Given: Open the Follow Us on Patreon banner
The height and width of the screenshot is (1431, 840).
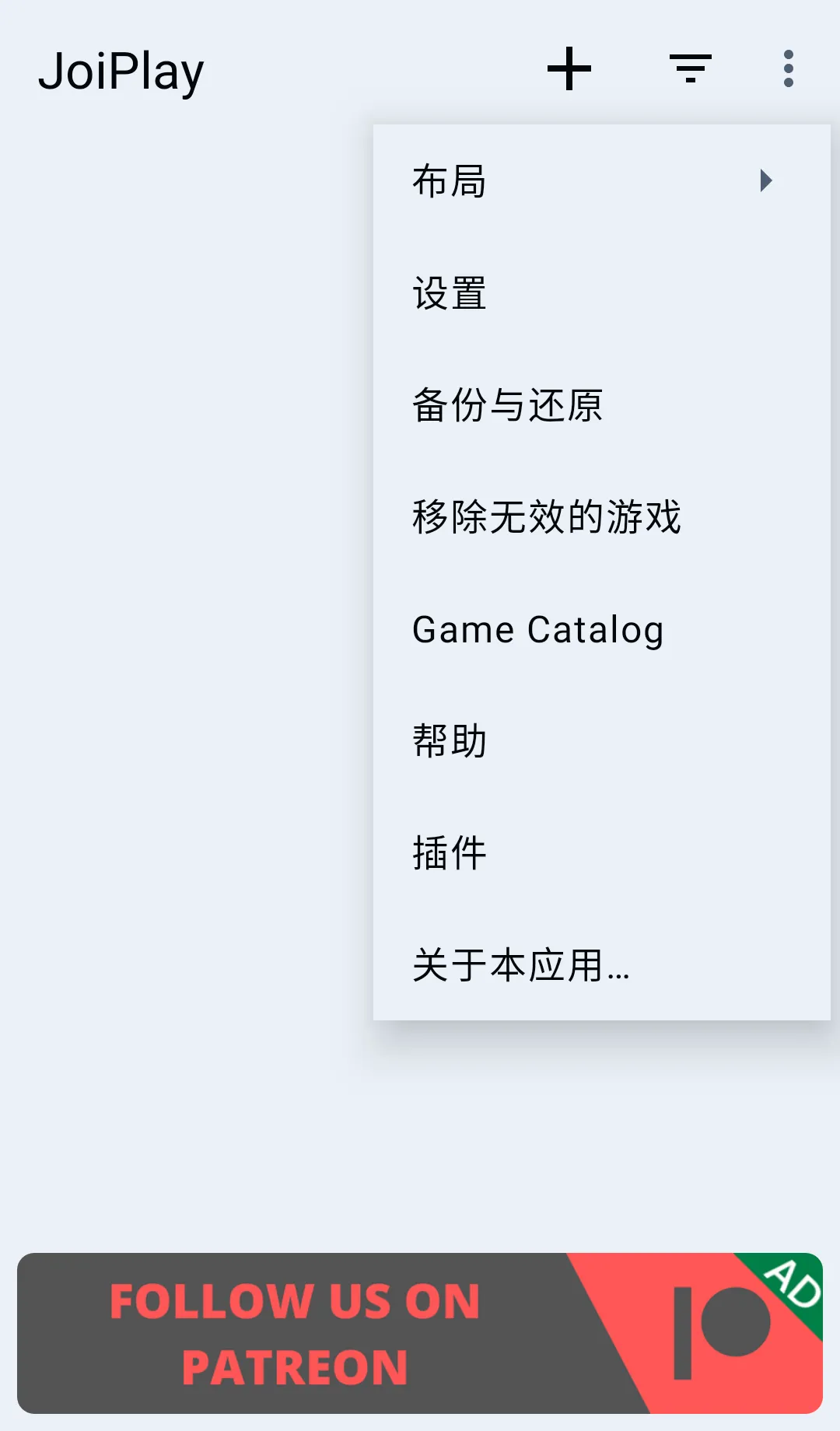Looking at the screenshot, I should (x=420, y=1333).
